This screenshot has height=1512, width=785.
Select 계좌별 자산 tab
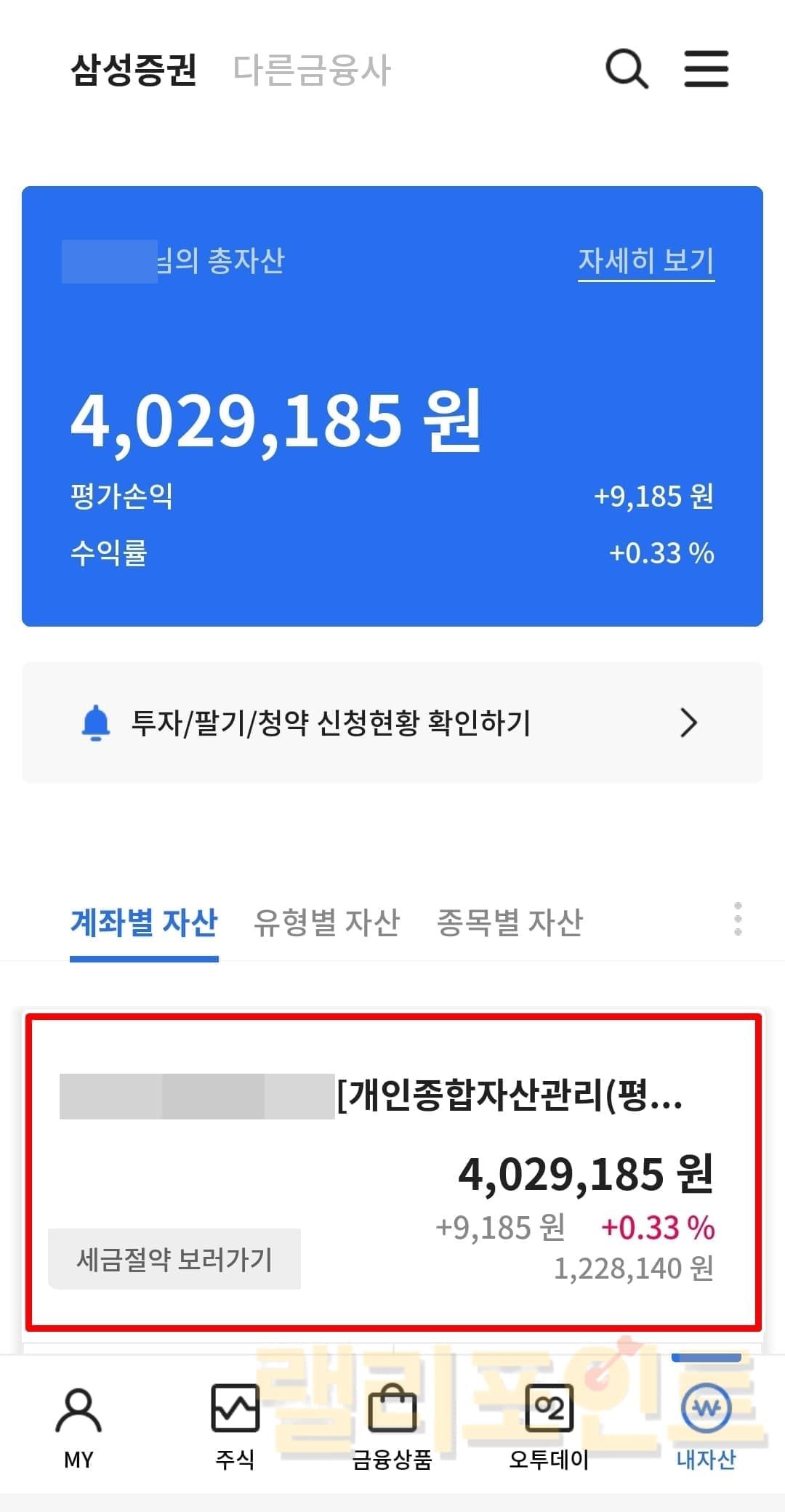144,922
